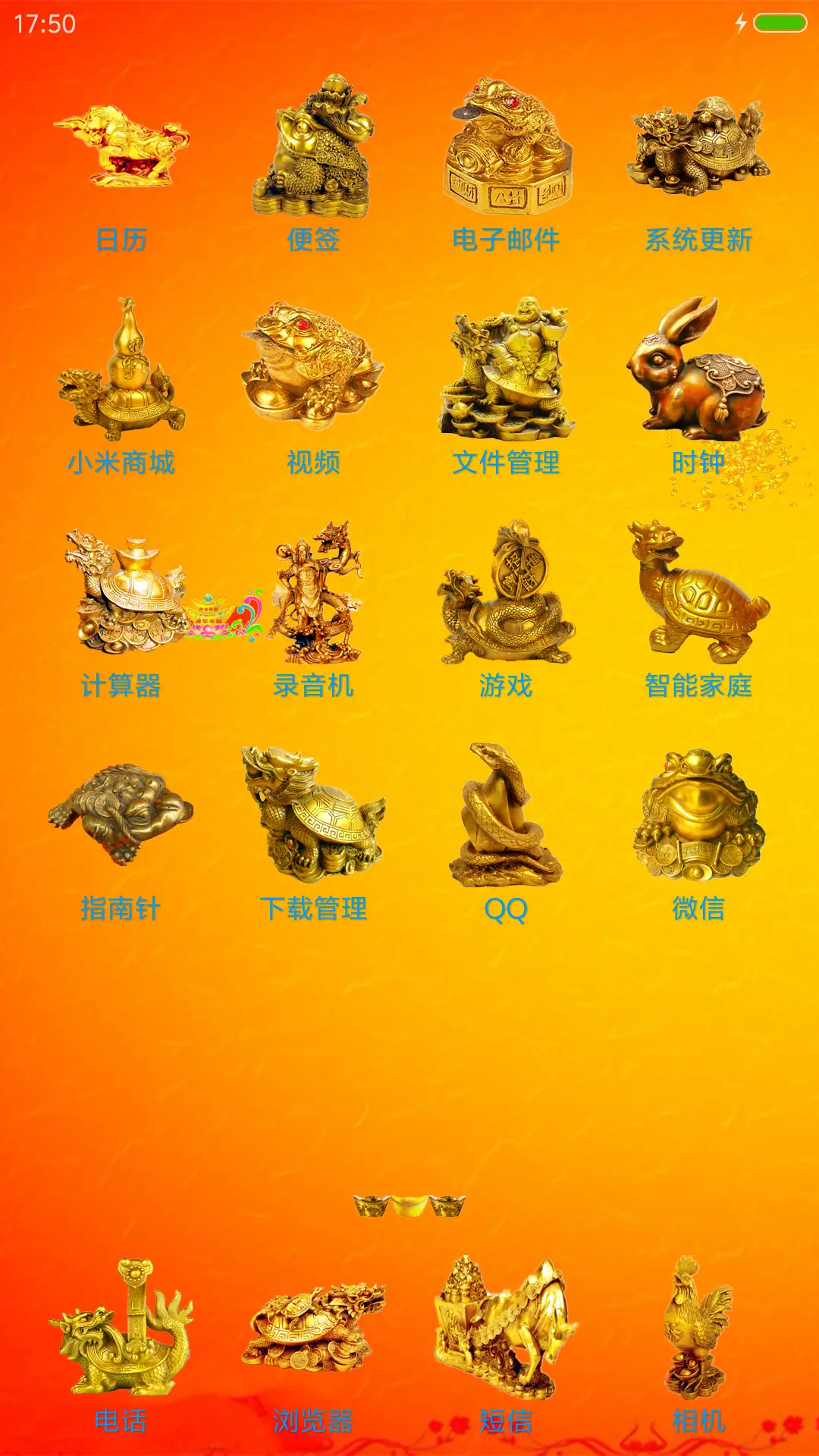Open 电子邮件 email app
The height and width of the screenshot is (1456, 819).
point(506,148)
